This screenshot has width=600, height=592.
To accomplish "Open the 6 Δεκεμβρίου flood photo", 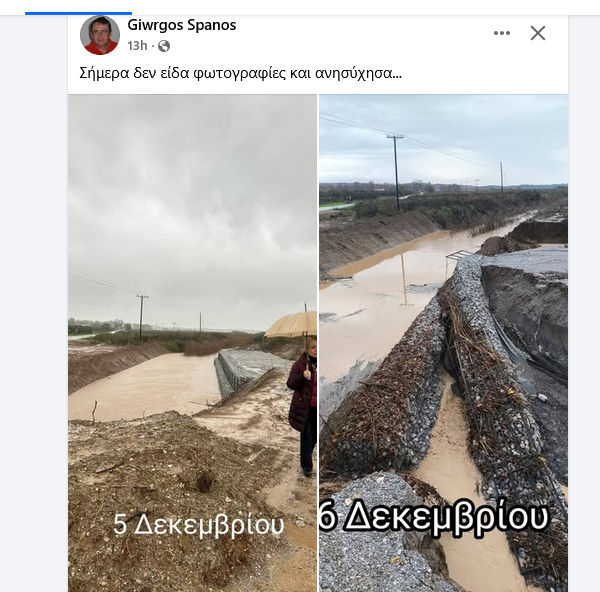I will tap(443, 342).
